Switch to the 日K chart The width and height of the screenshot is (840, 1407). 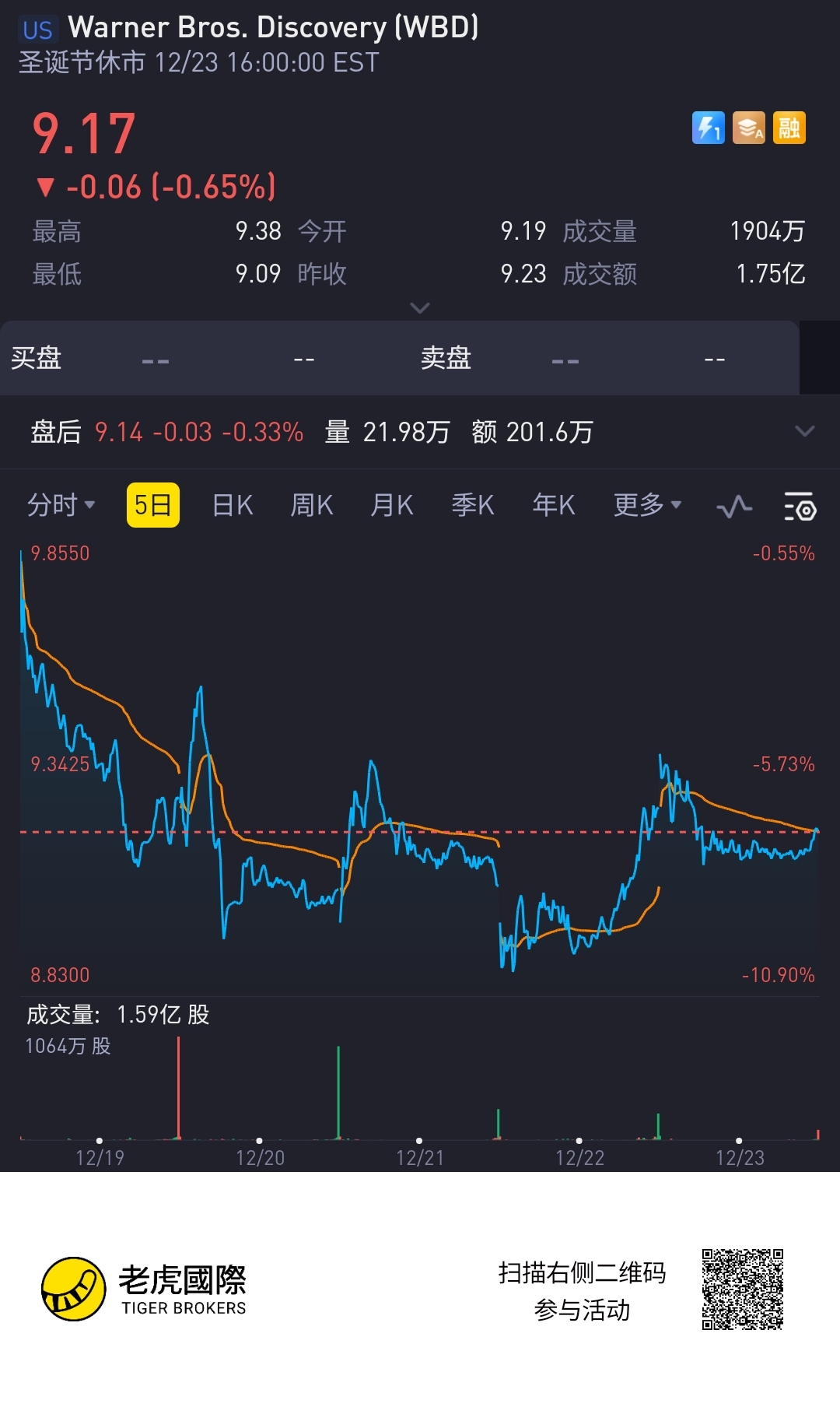click(x=233, y=505)
